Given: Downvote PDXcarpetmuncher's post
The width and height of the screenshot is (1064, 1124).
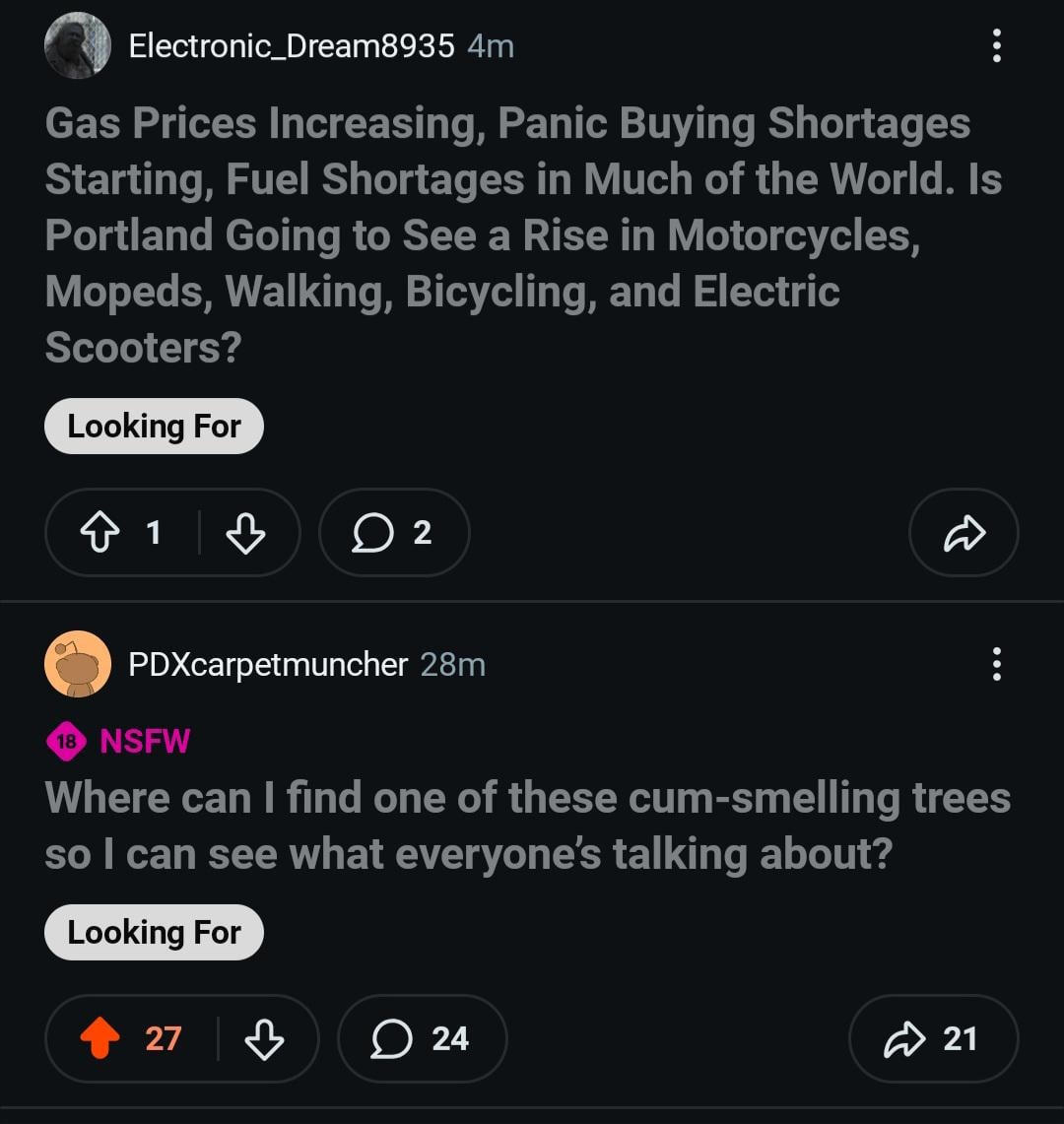Looking at the screenshot, I should click(263, 1039).
